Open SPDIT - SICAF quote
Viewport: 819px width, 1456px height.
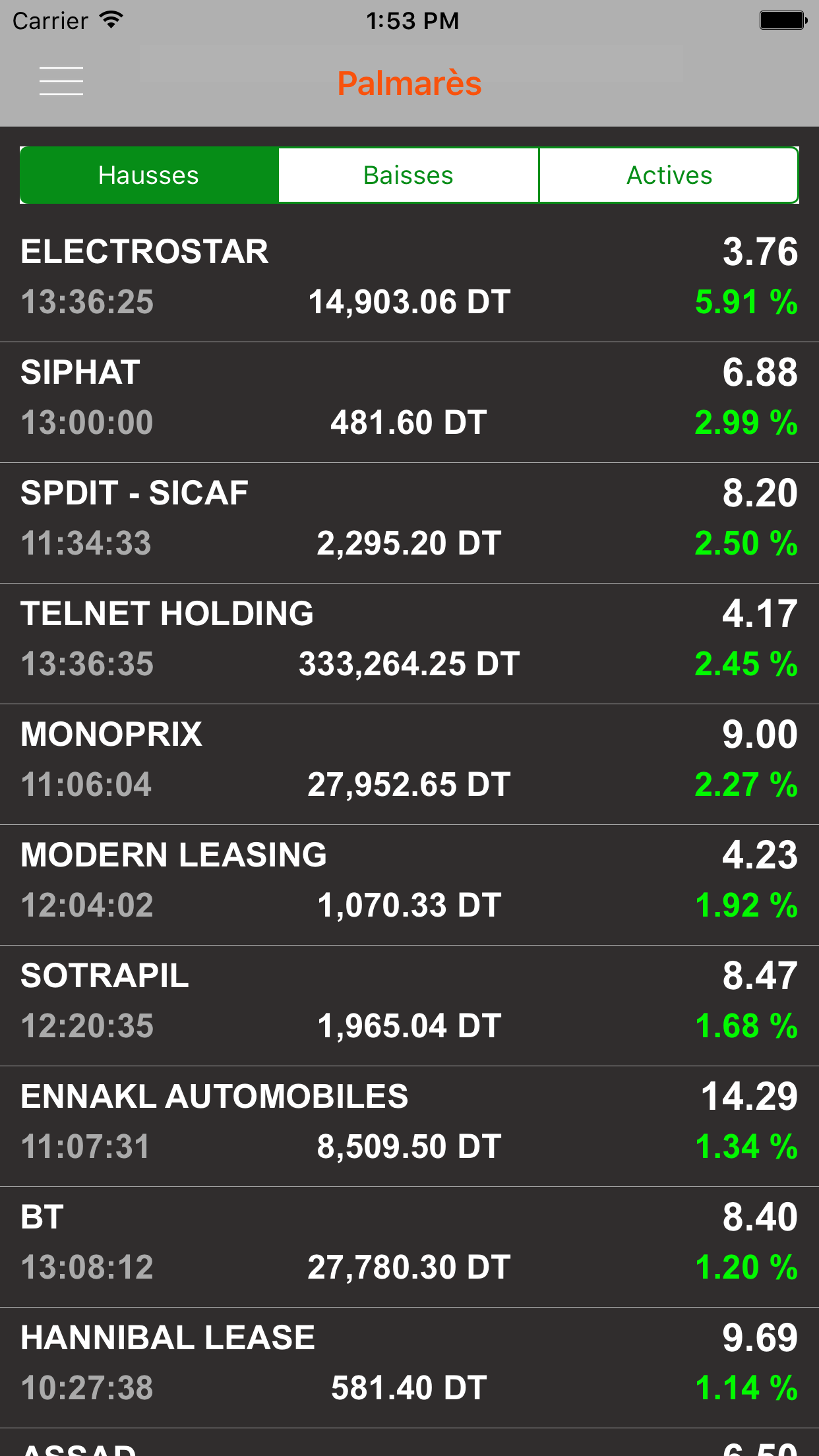click(409, 518)
